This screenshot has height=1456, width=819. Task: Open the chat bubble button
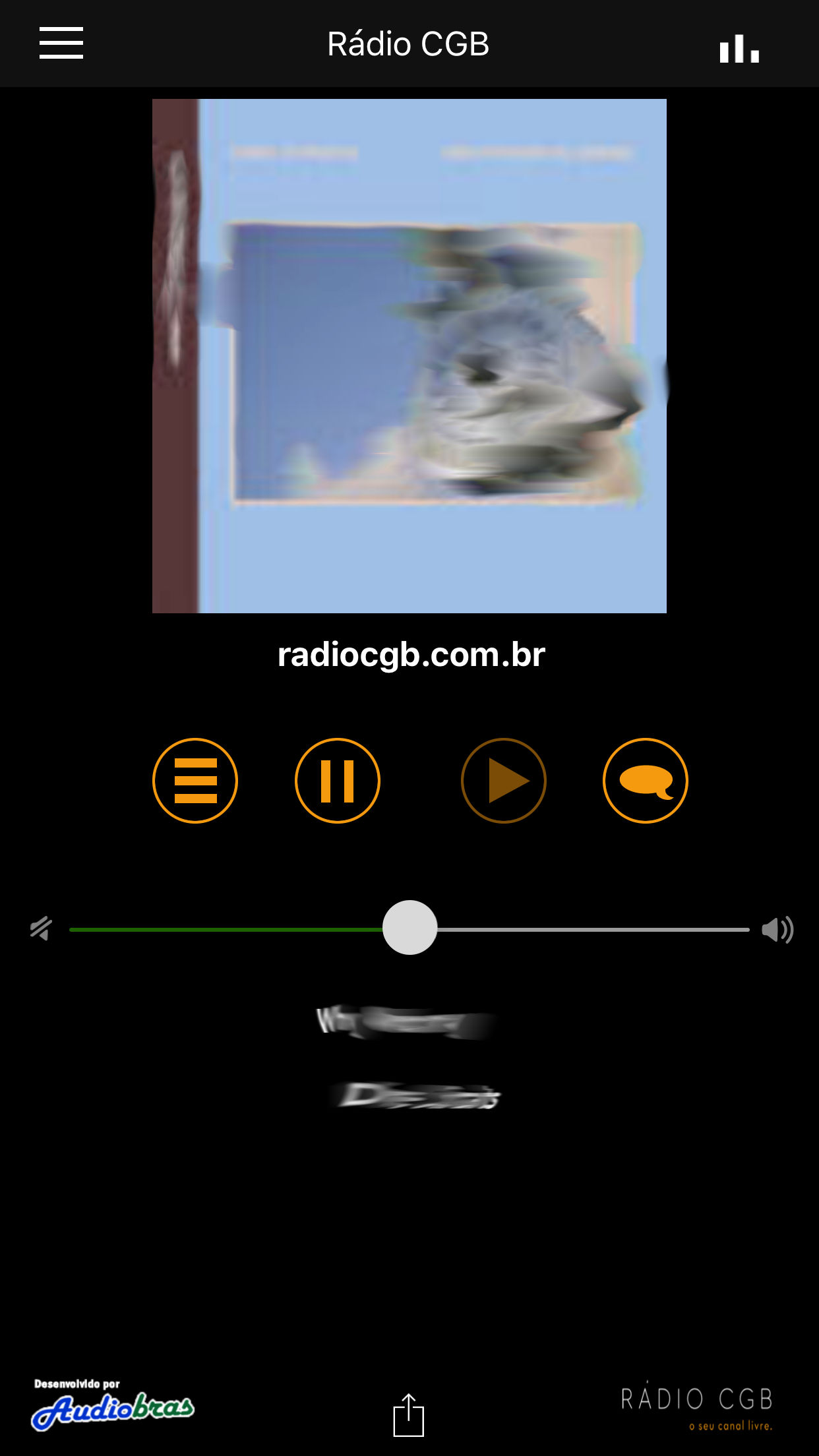click(x=646, y=781)
